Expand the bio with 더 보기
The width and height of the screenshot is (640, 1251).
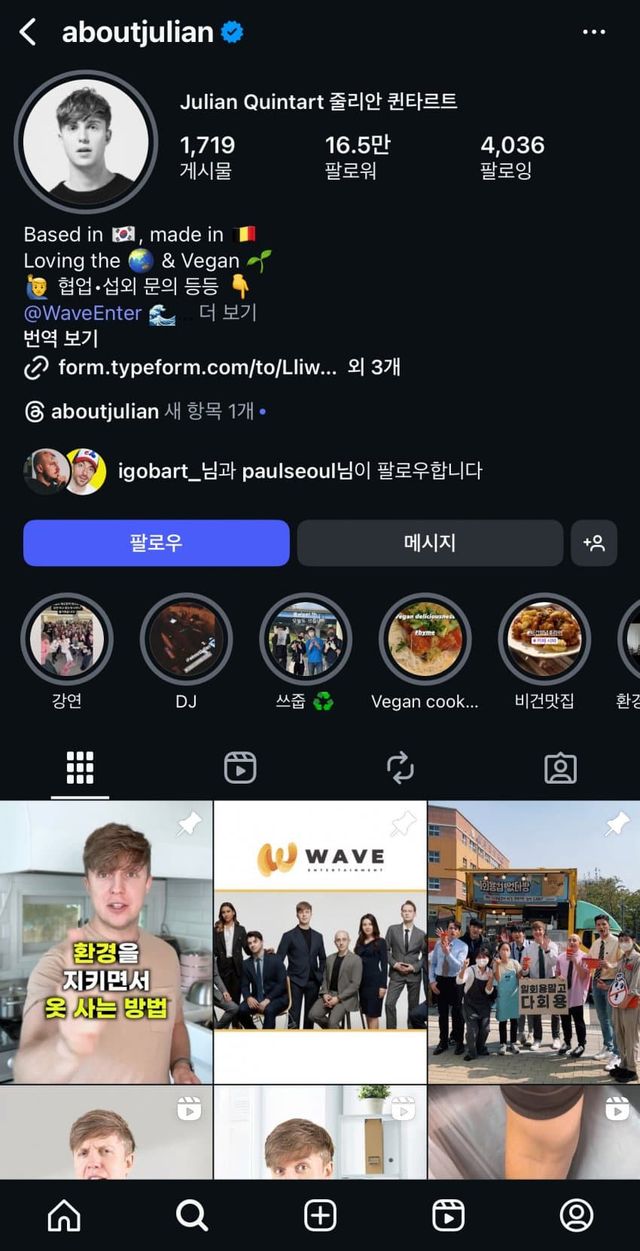(x=228, y=313)
